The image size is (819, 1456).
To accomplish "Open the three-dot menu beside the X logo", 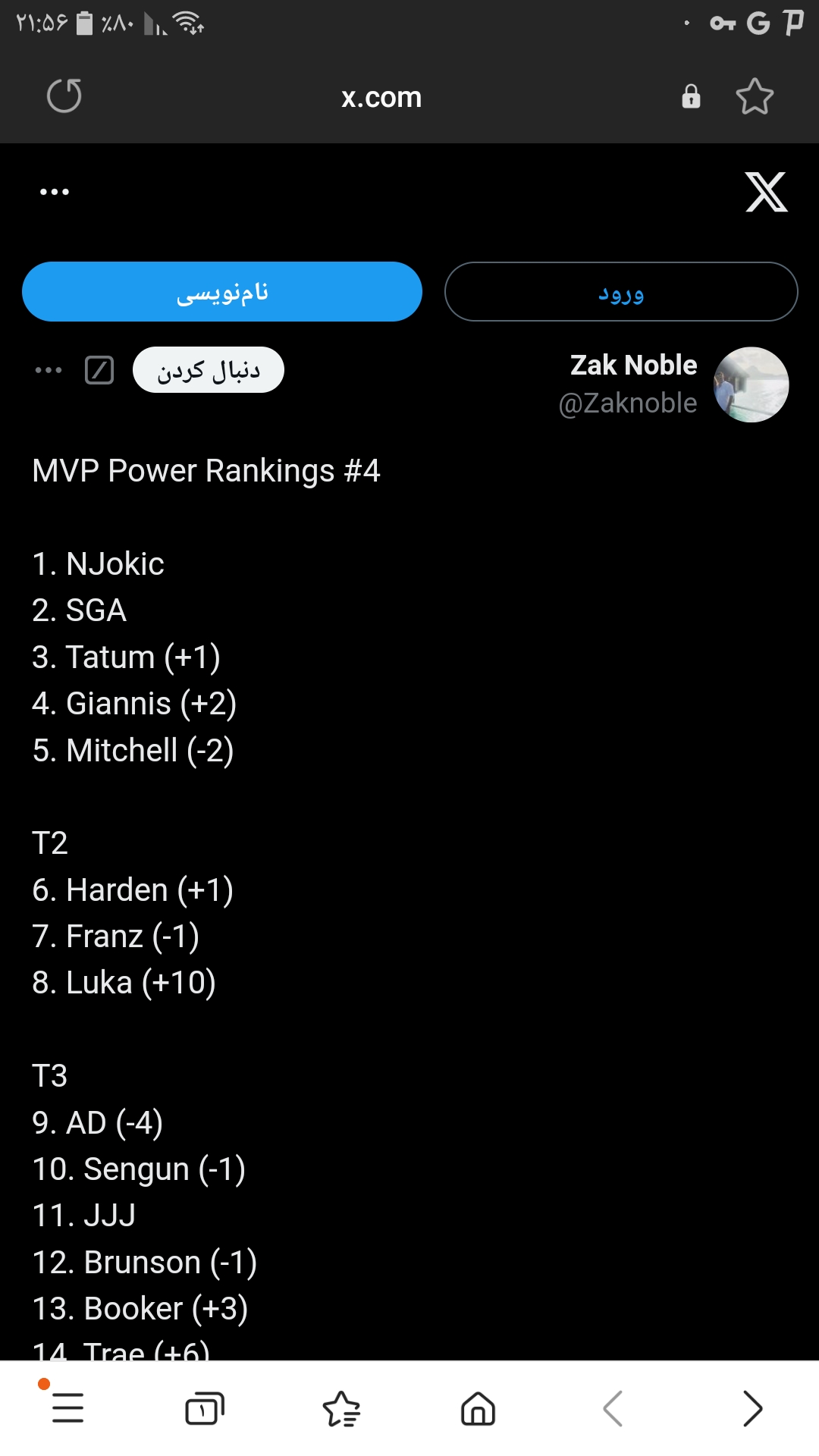I will [x=55, y=192].
